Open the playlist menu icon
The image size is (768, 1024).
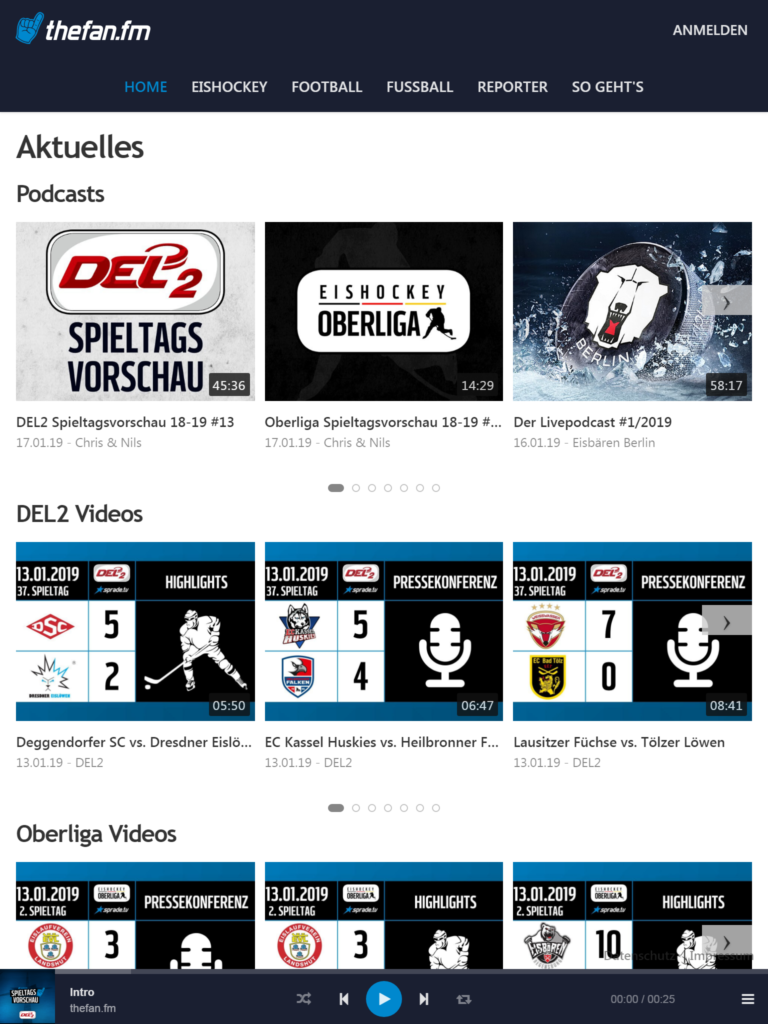[747, 999]
